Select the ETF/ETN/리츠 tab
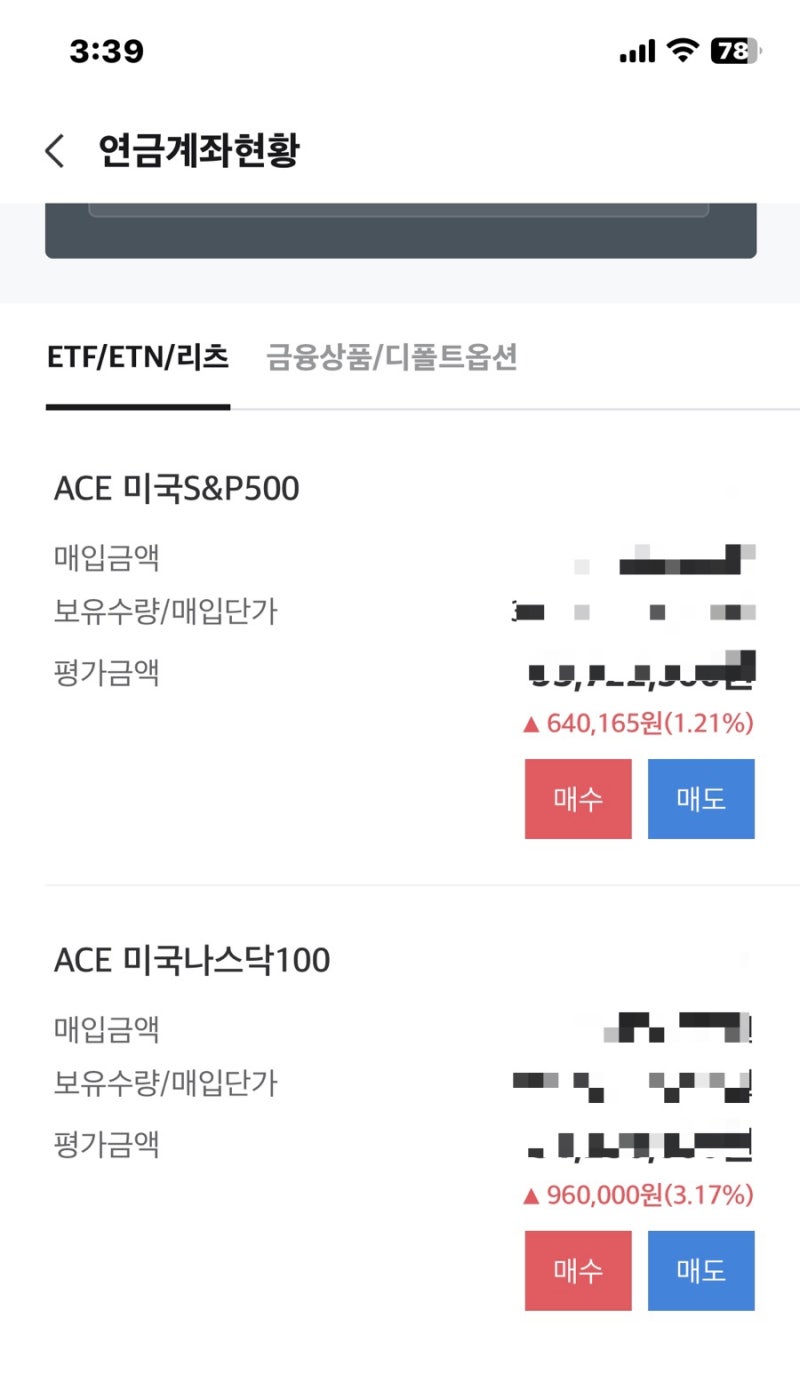 (137, 359)
